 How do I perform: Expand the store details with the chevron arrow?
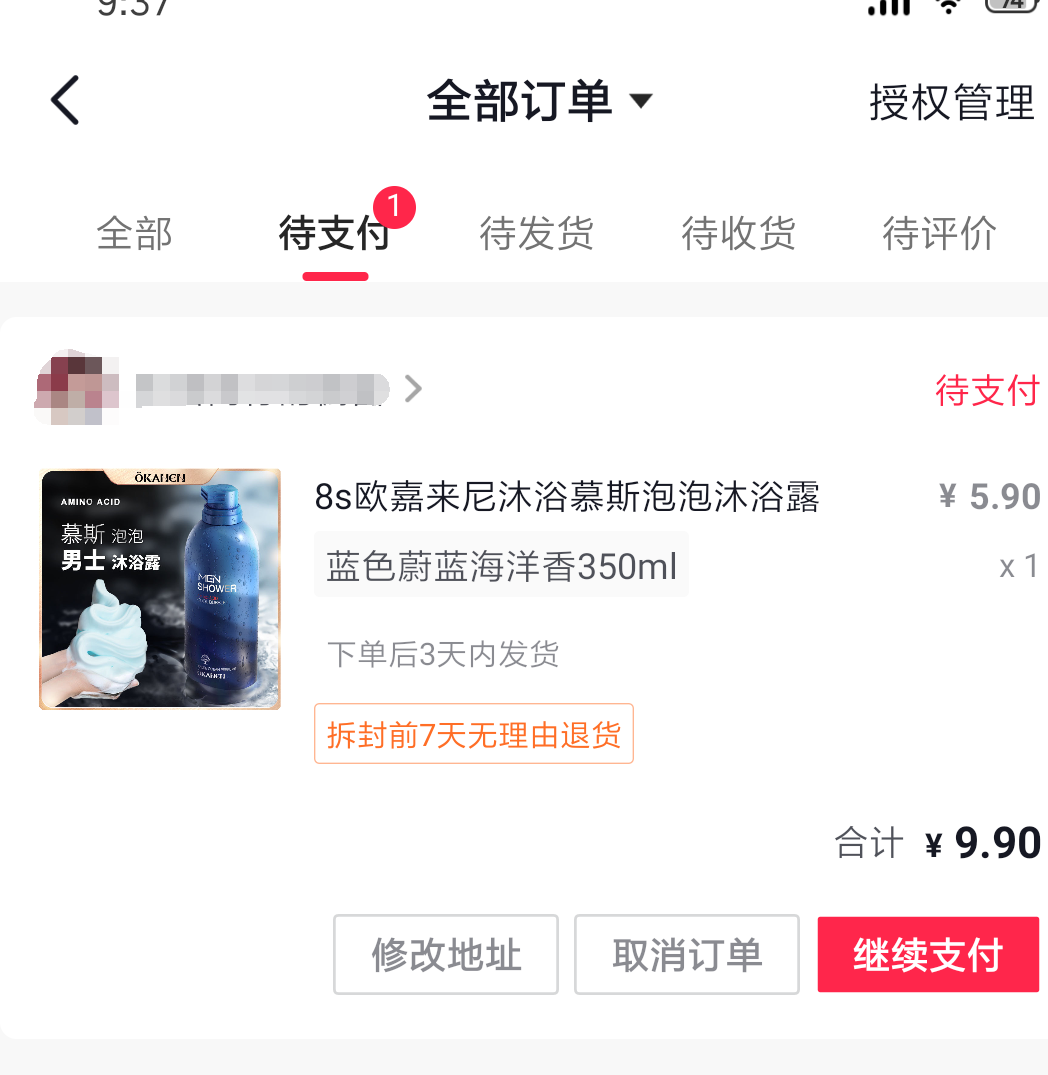point(413,390)
